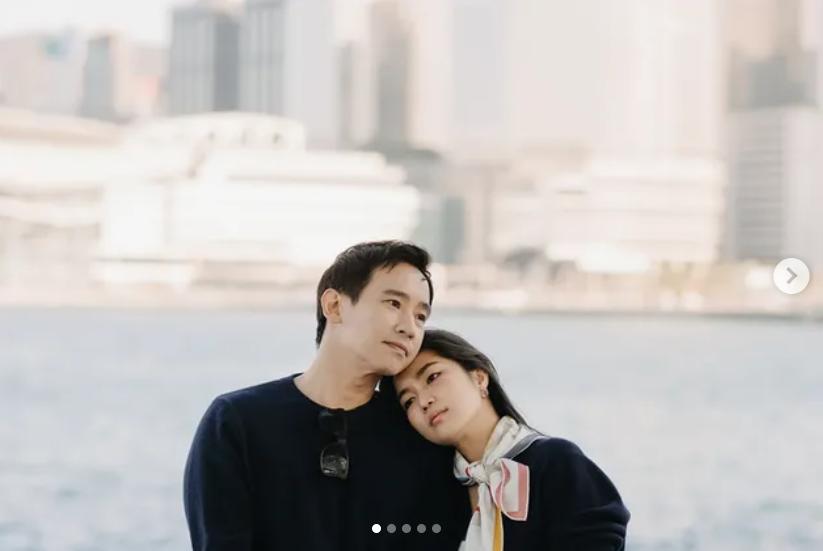
Task: Go to the next photo in carousel
Action: [x=791, y=276]
